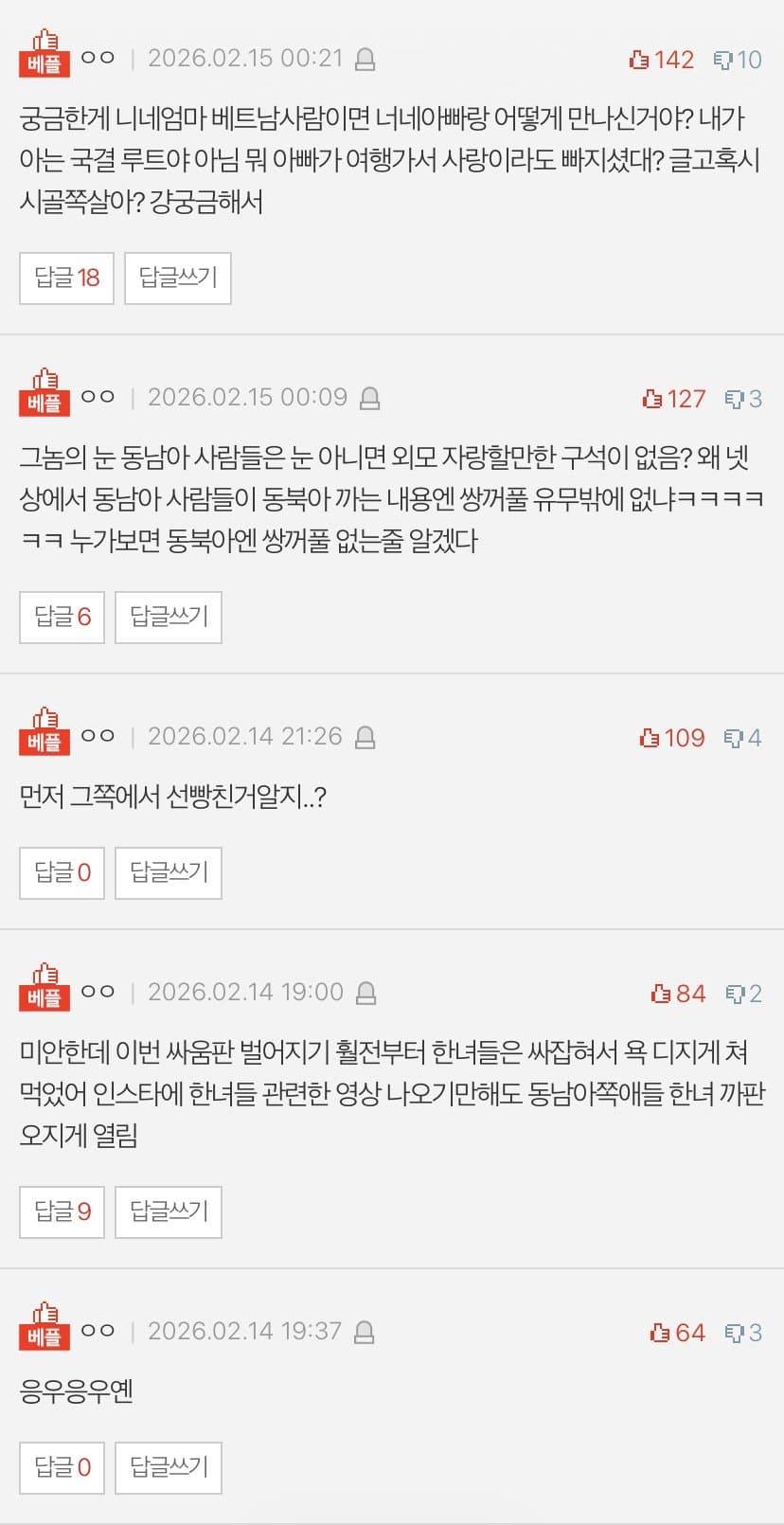The width and height of the screenshot is (784, 1525).
Task: Report the 21:26 comment via siren icon
Action: [x=365, y=738]
